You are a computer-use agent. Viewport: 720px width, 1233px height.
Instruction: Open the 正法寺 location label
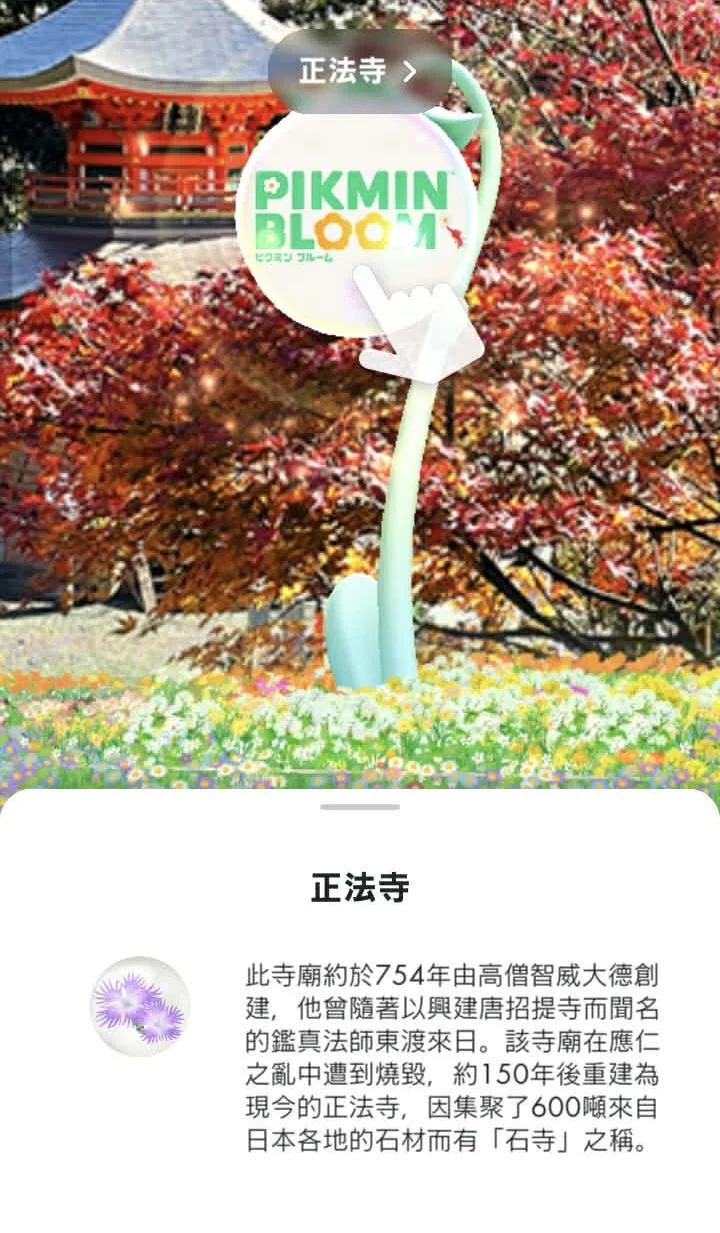[x=359, y=71]
